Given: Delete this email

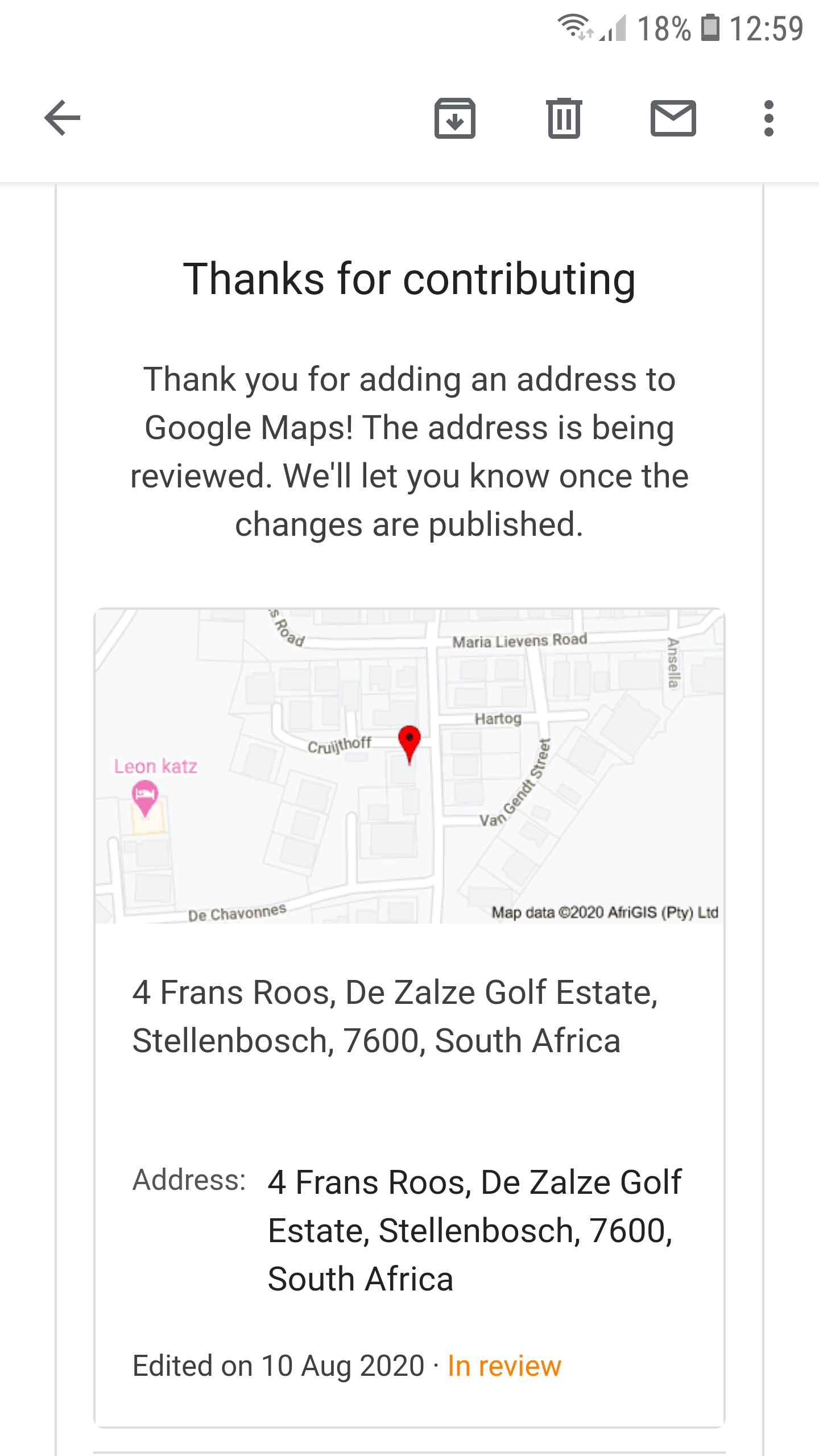Looking at the screenshot, I should 564,118.
